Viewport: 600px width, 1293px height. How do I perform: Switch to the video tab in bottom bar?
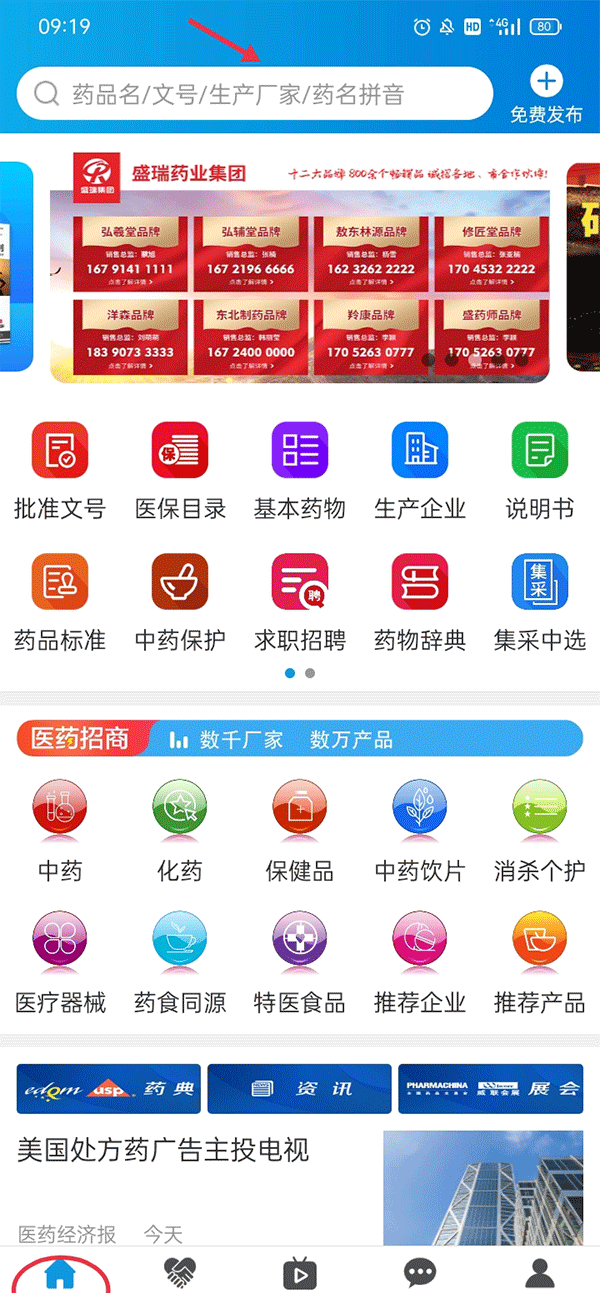pos(300,1272)
